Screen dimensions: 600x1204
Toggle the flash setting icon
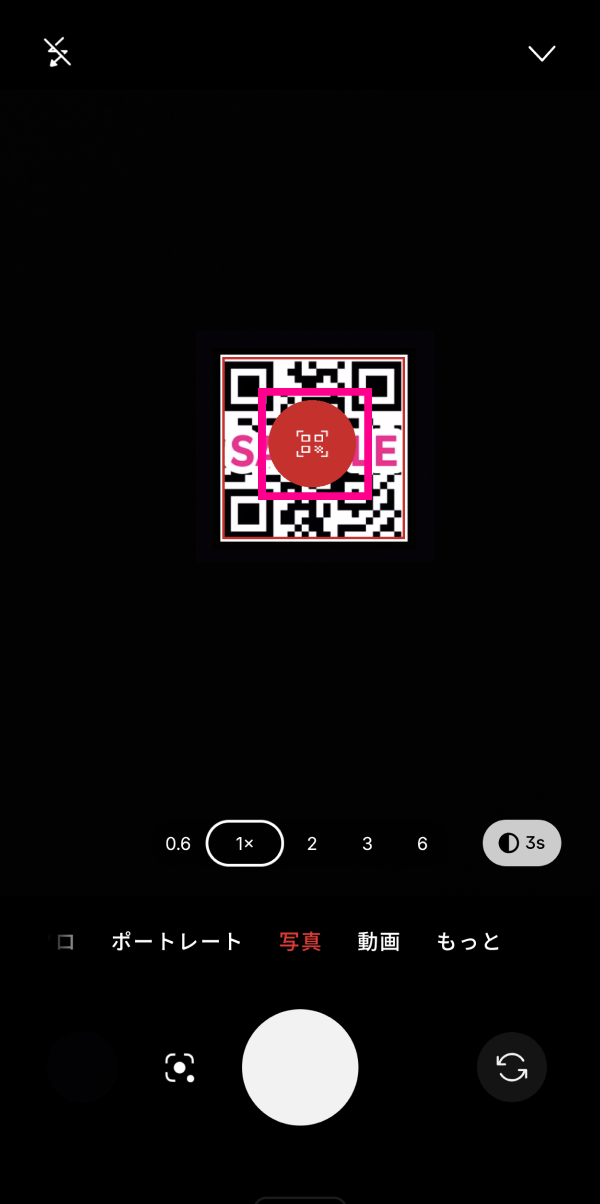[x=58, y=53]
